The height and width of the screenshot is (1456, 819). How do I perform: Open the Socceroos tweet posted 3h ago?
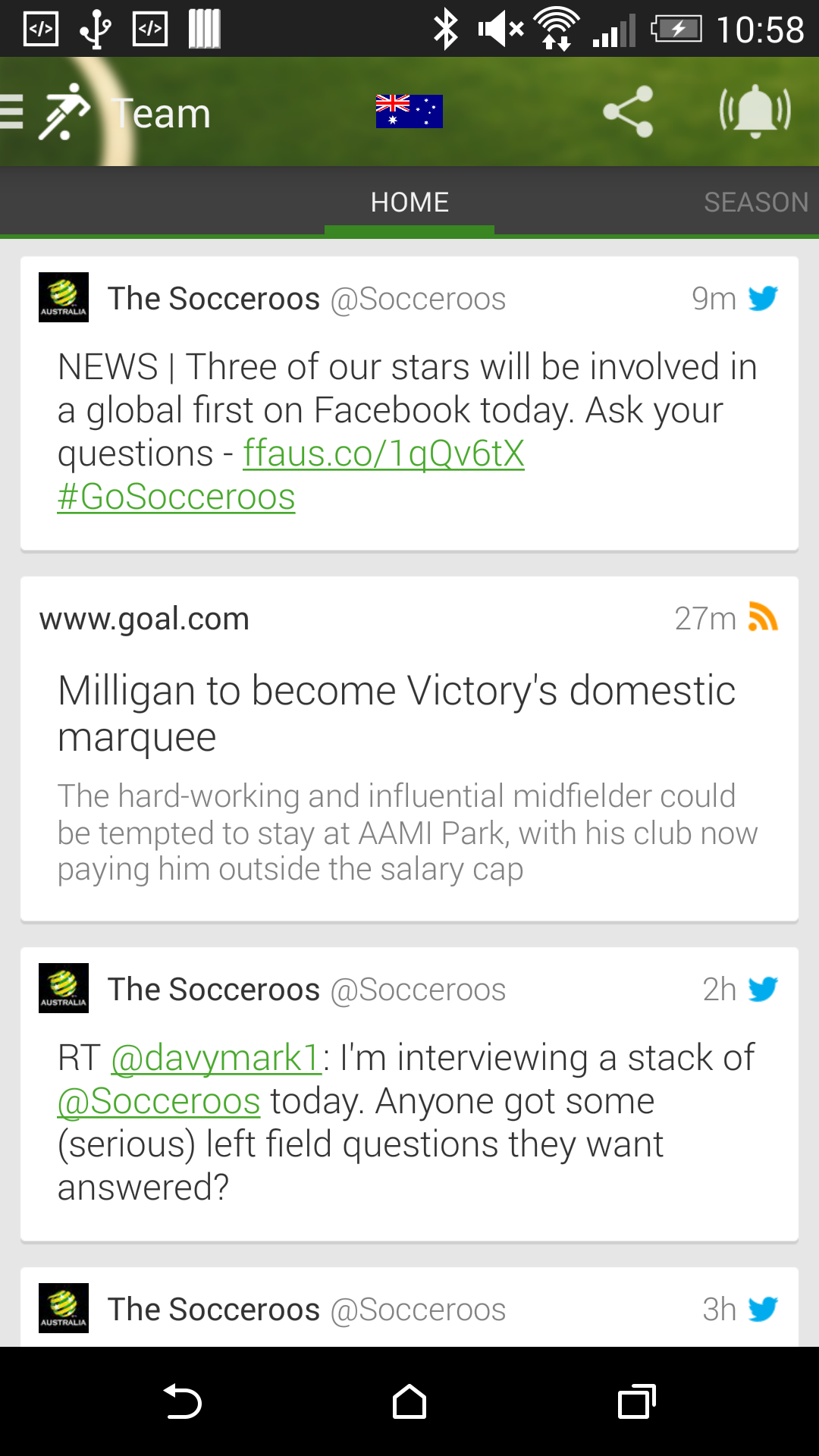[409, 1307]
